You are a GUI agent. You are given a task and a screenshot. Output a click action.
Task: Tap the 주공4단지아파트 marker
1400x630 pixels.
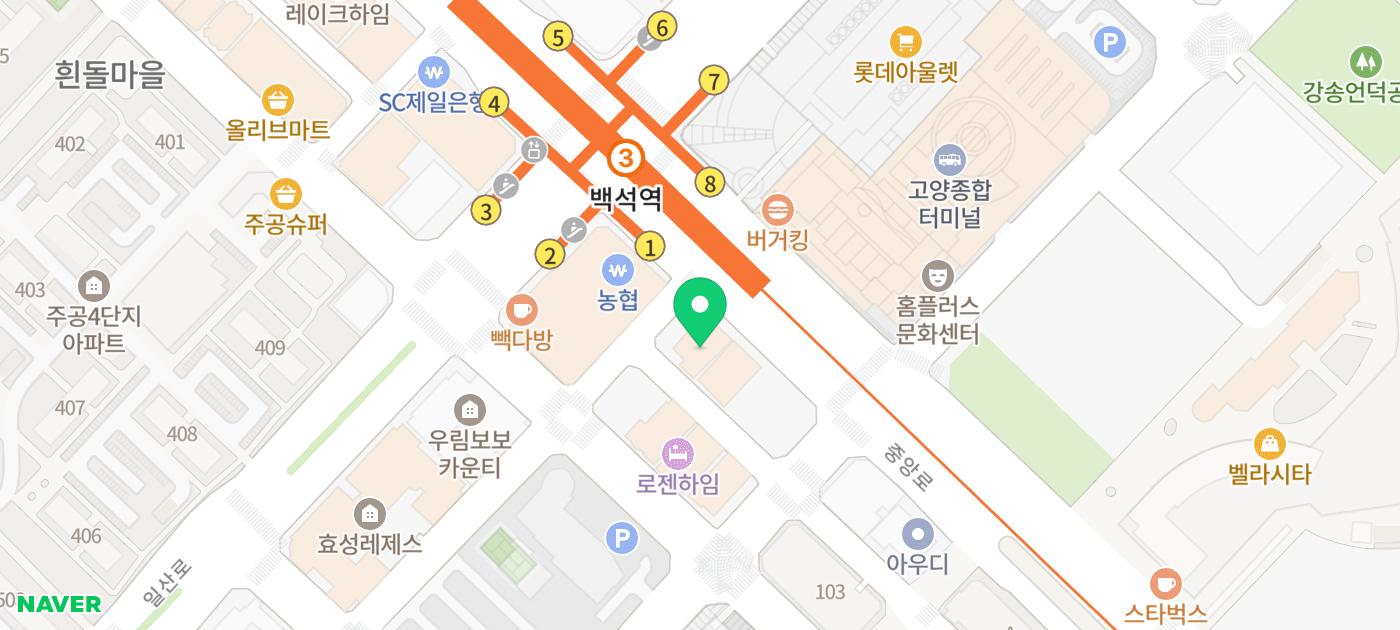tap(94, 286)
